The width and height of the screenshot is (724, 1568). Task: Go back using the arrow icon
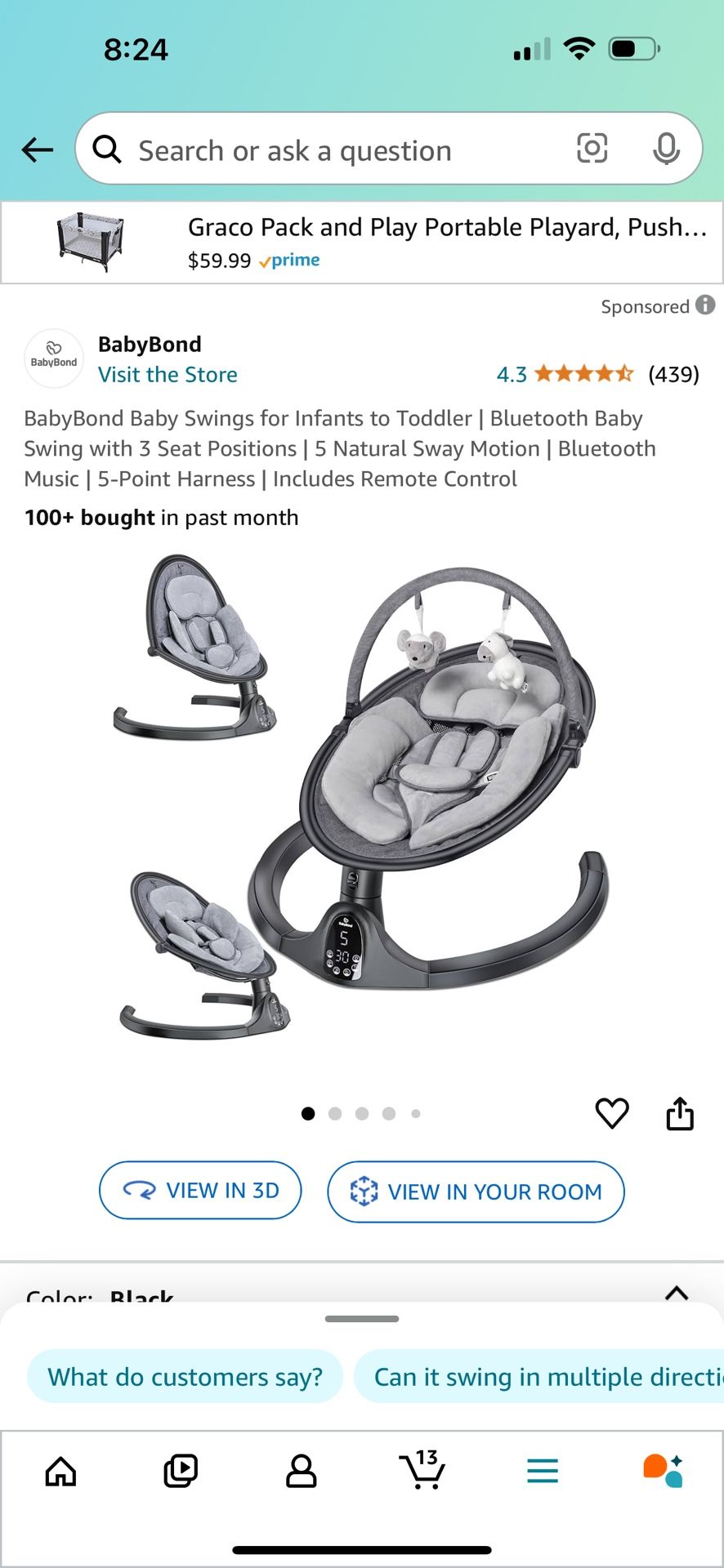(38, 150)
